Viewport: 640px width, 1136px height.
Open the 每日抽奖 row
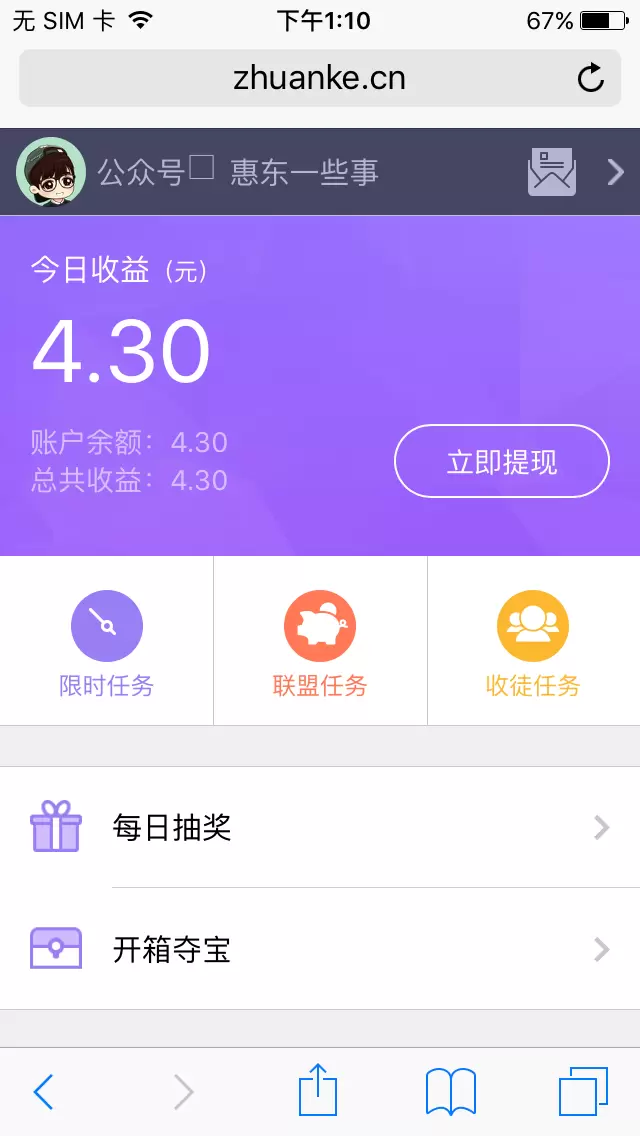[x=320, y=827]
